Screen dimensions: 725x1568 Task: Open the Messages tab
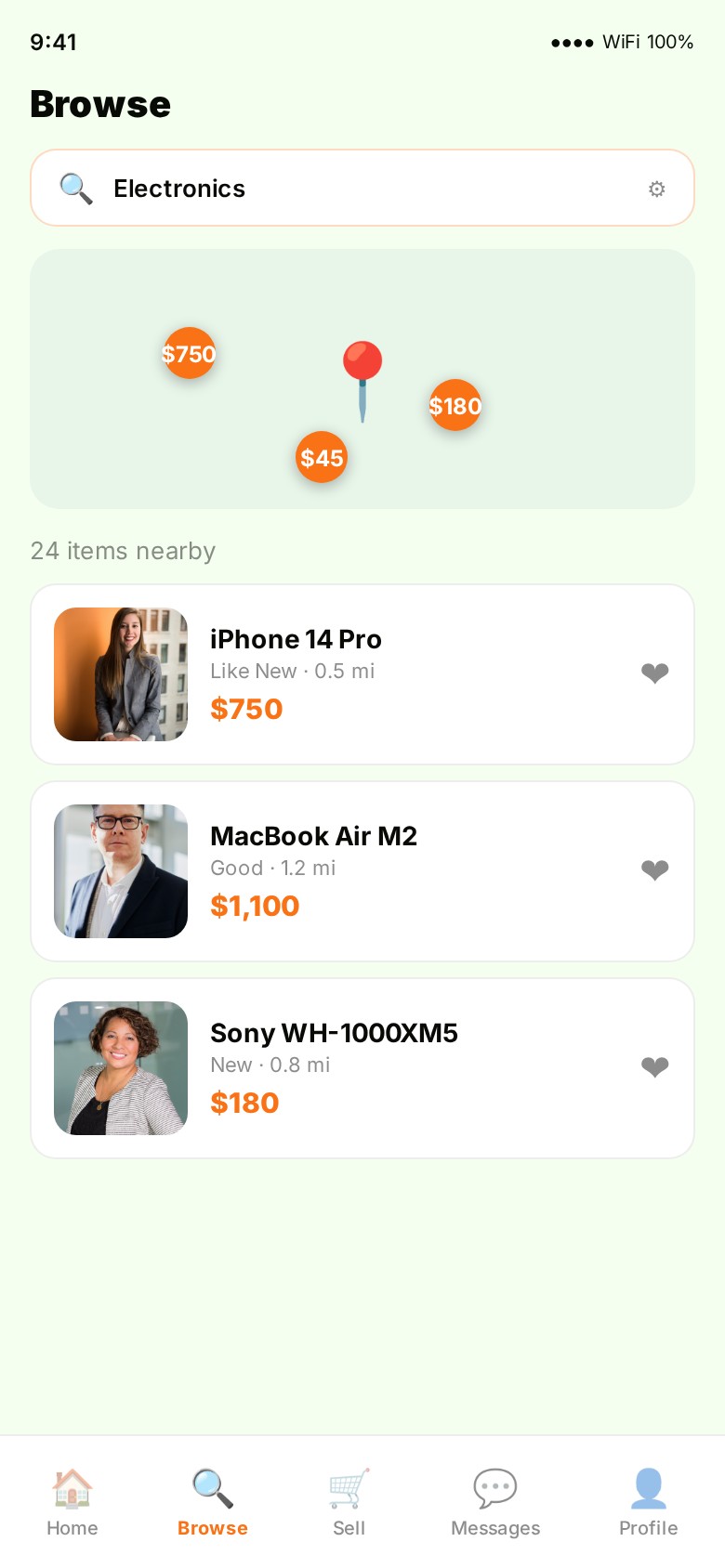coord(494,1500)
